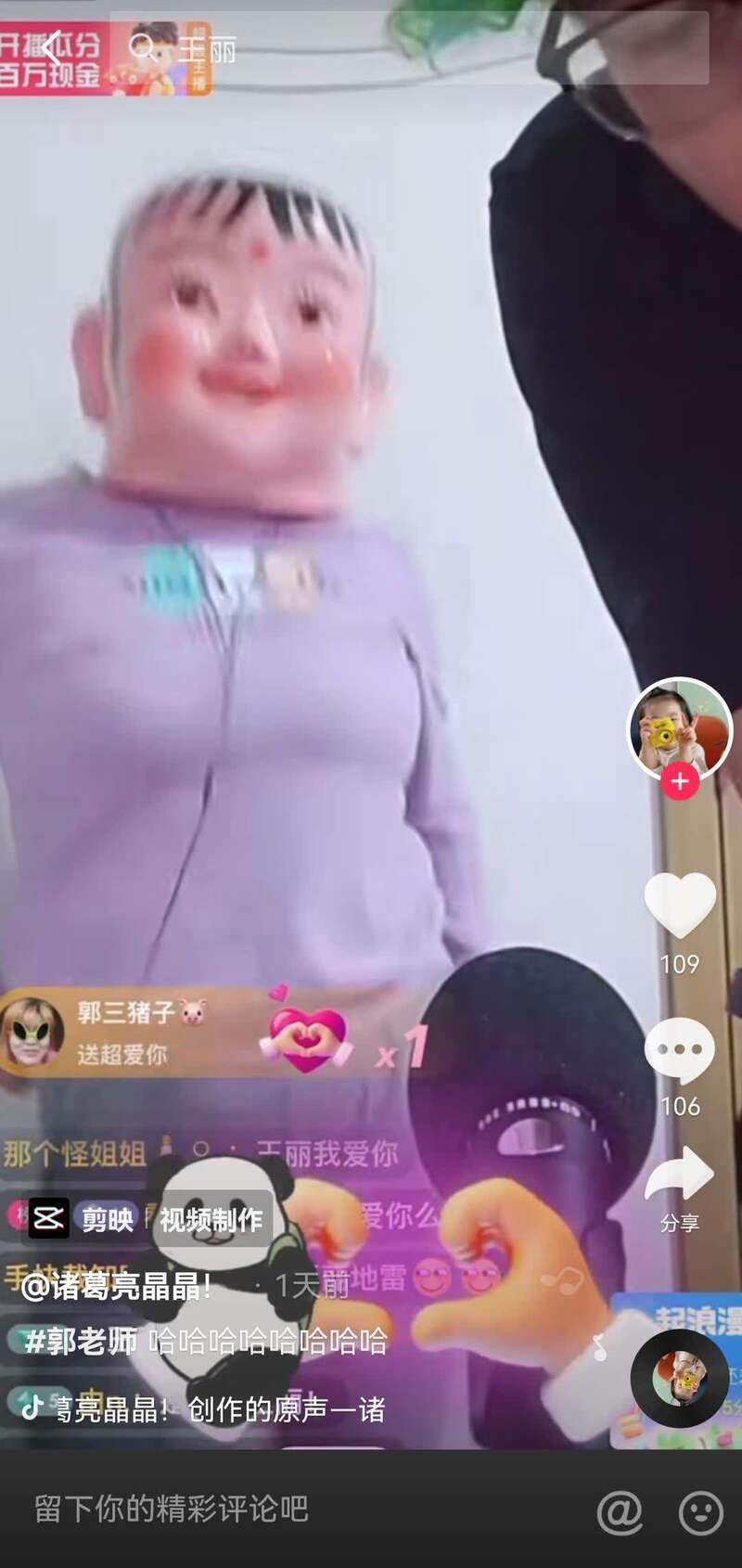The height and width of the screenshot is (1568, 742).
Task: Open the #郭老师 hashtag
Action: (82, 1341)
